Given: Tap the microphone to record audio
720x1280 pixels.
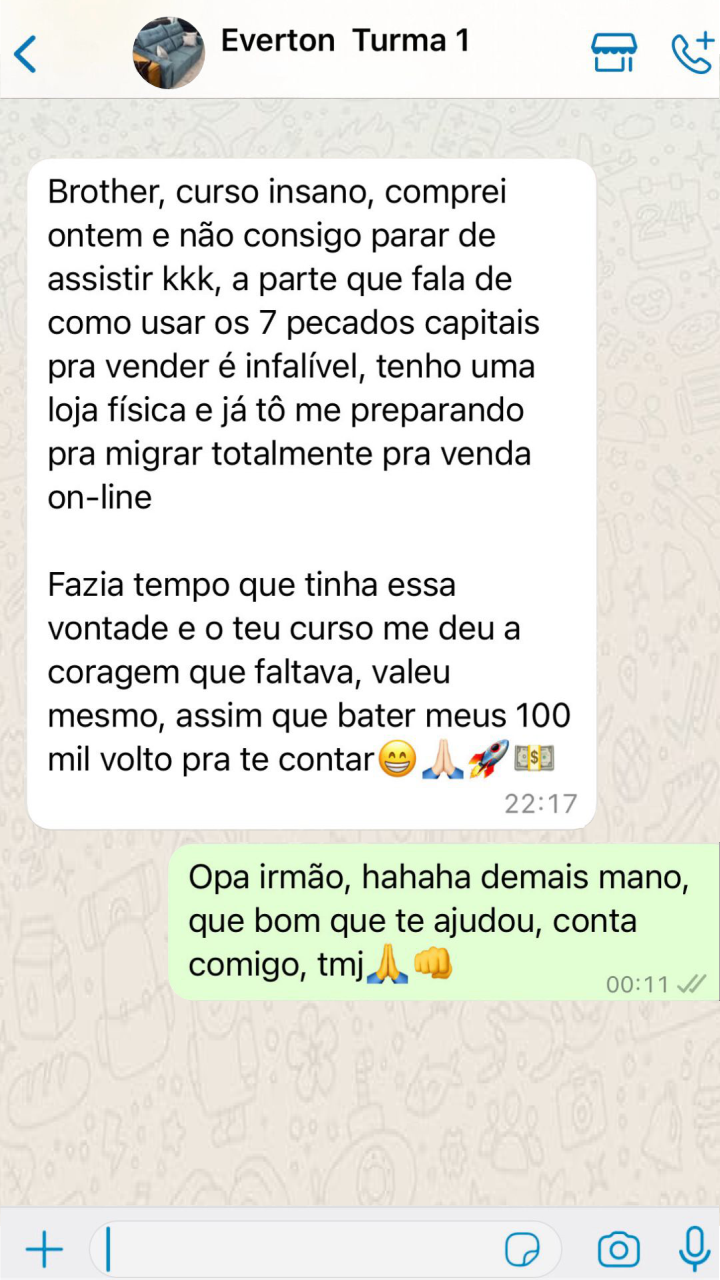Looking at the screenshot, I should pos(693,1248).
